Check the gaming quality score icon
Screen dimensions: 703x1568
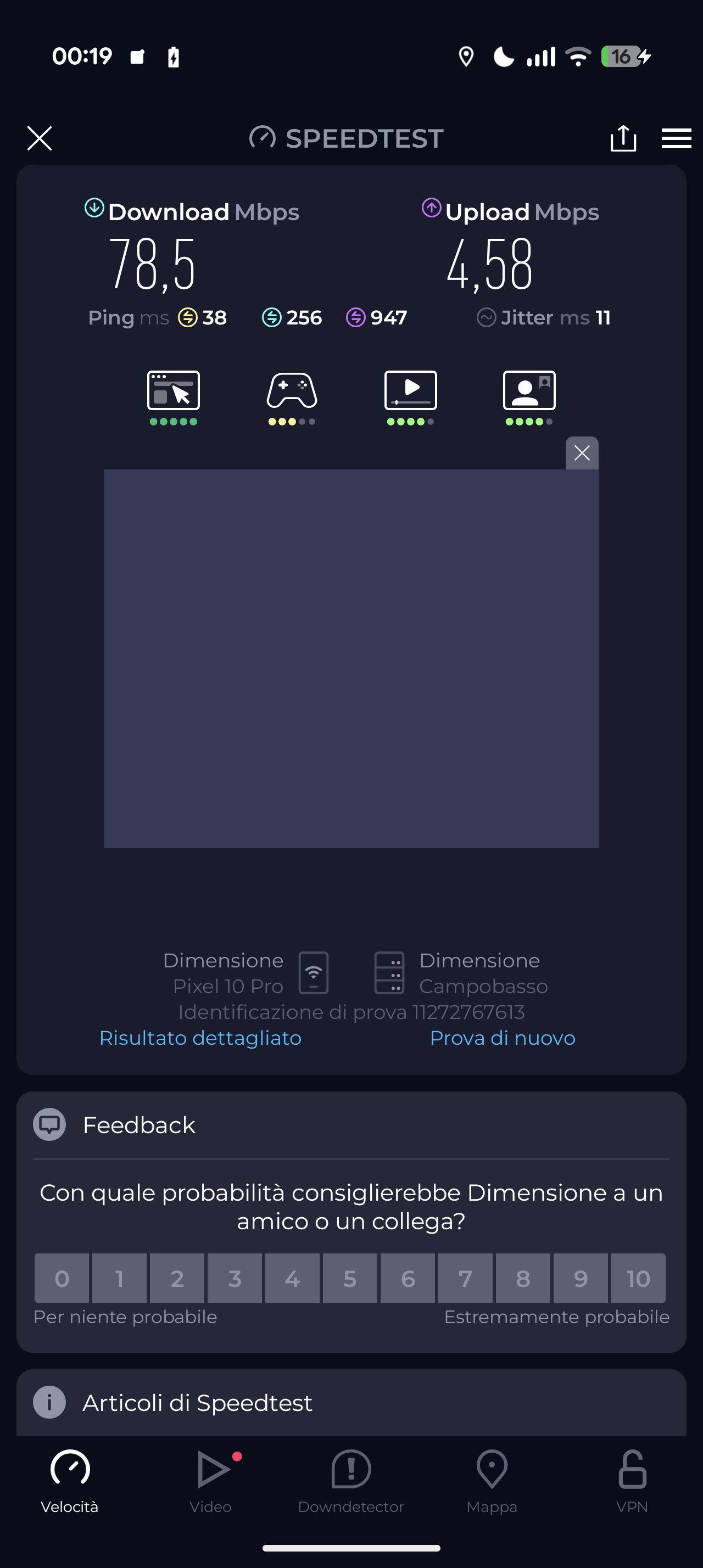[x=292, y=391]
